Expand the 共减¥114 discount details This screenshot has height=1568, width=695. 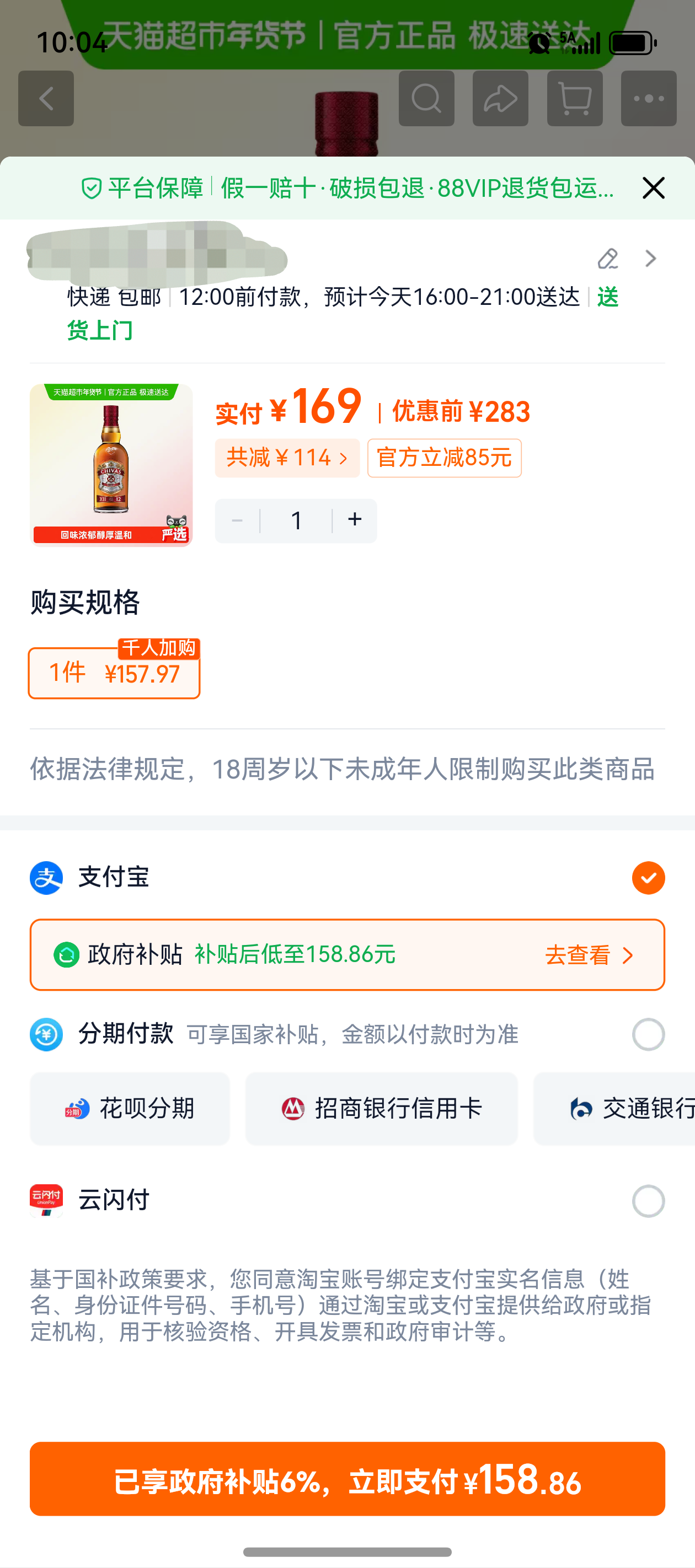pos(287,458)
